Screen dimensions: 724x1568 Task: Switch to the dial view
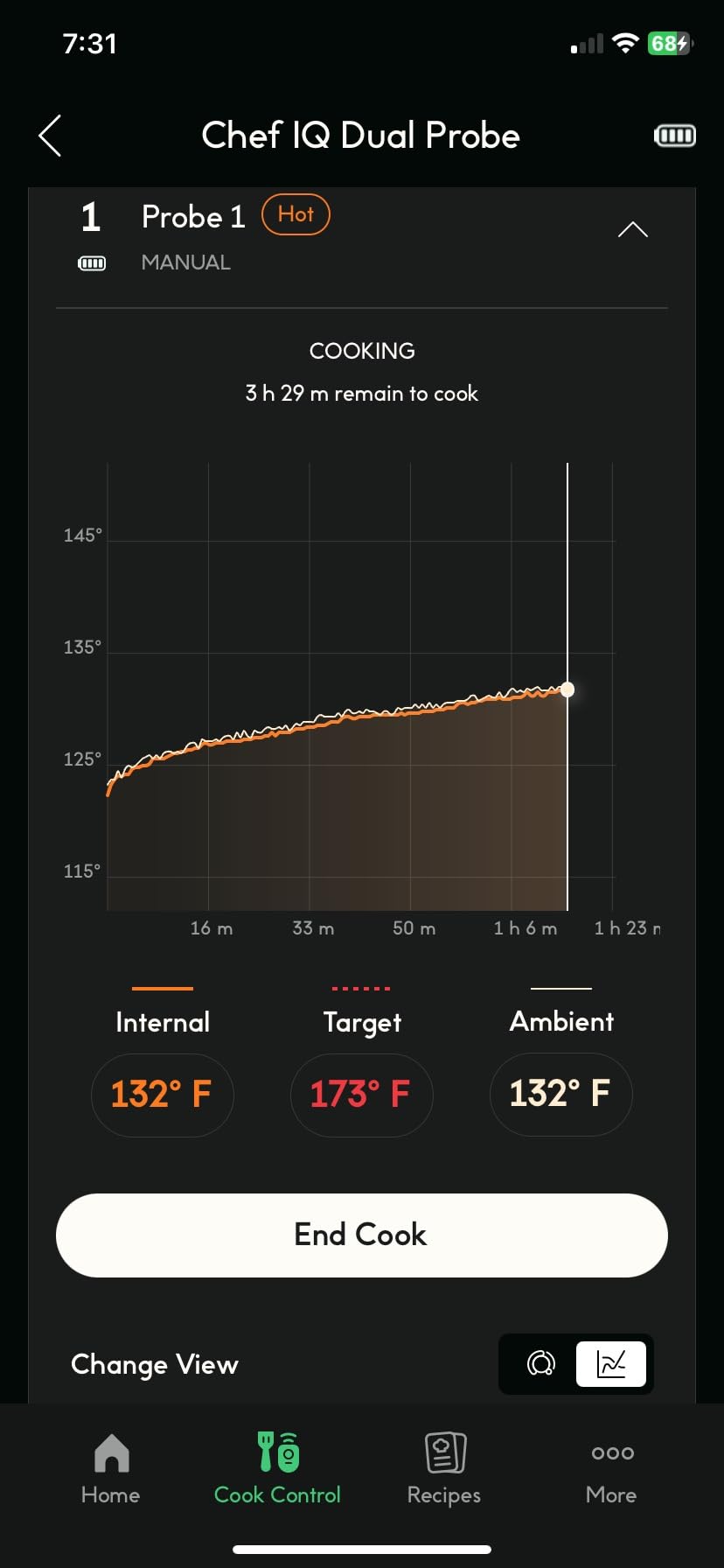[x=540, y=1363]
